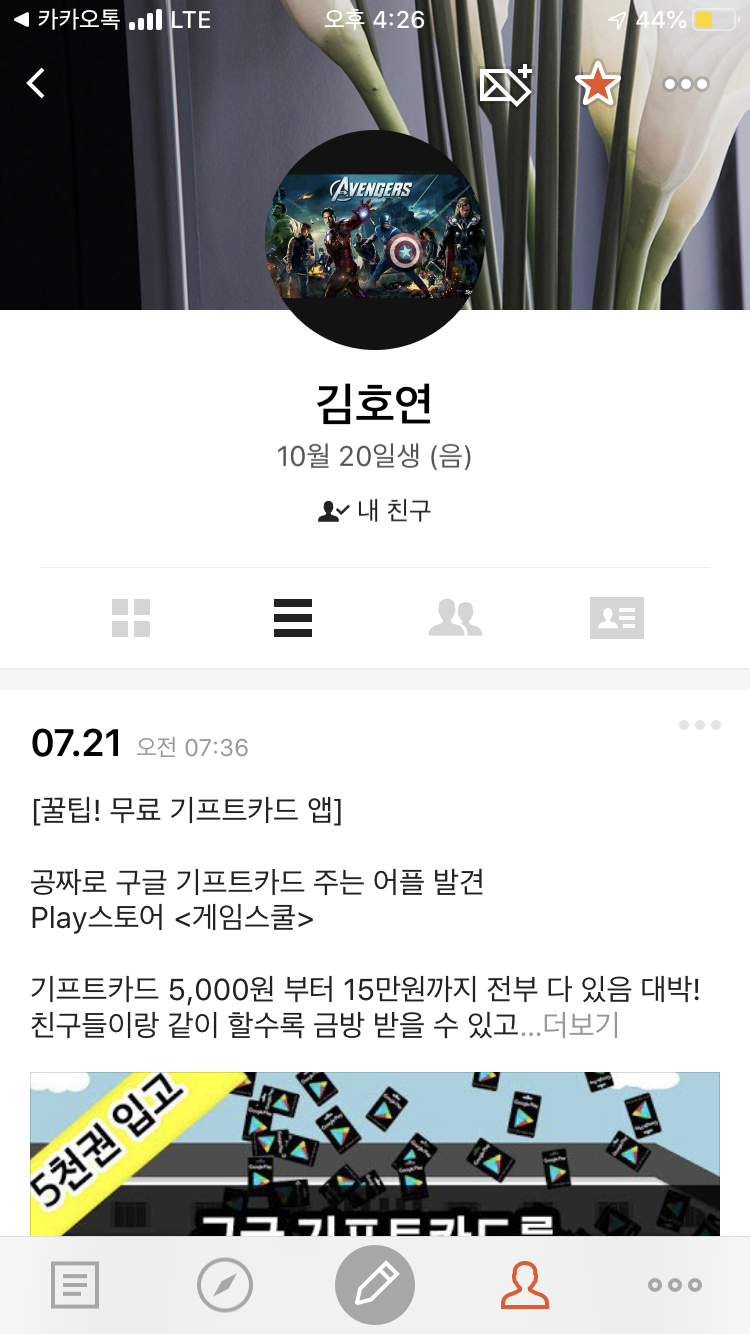The height and width of the screenshot is (1334, 750).
Task: Go to the news feed tab
Action: [x=75, y=1285]
